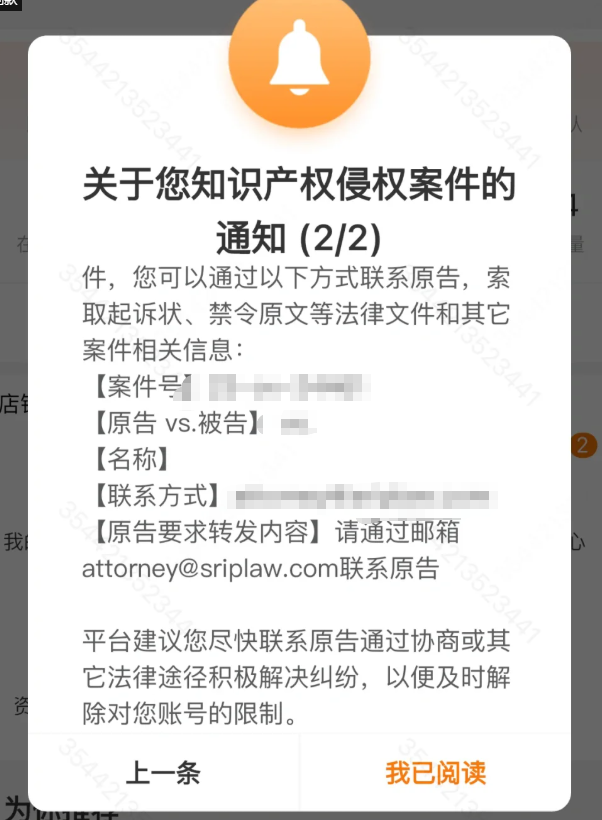602x820 pixels.
Task: Go back to previous notice with 上一条
Action: (x=163, y=772)
